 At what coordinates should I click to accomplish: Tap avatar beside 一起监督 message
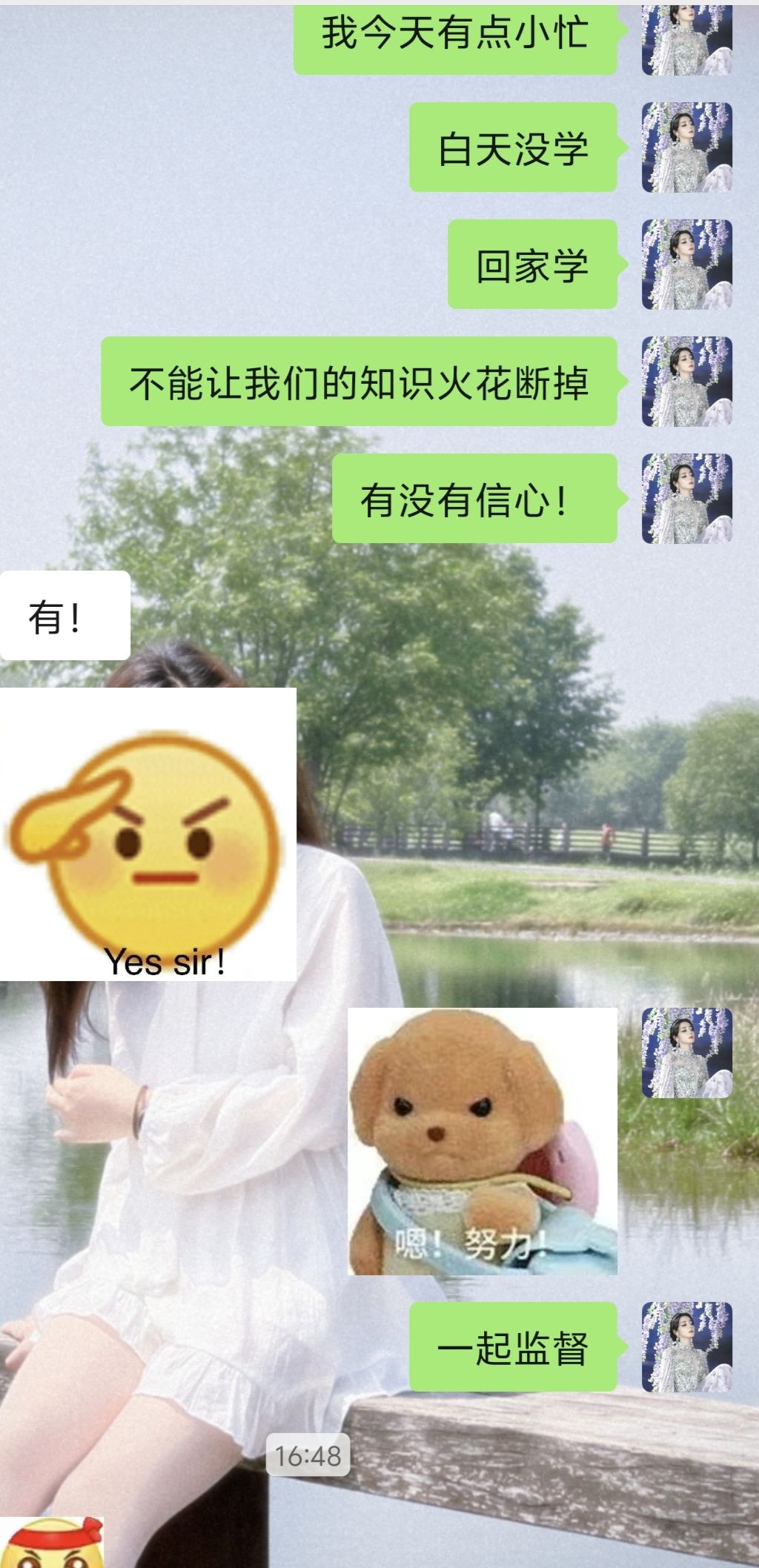coord(686,1346)
